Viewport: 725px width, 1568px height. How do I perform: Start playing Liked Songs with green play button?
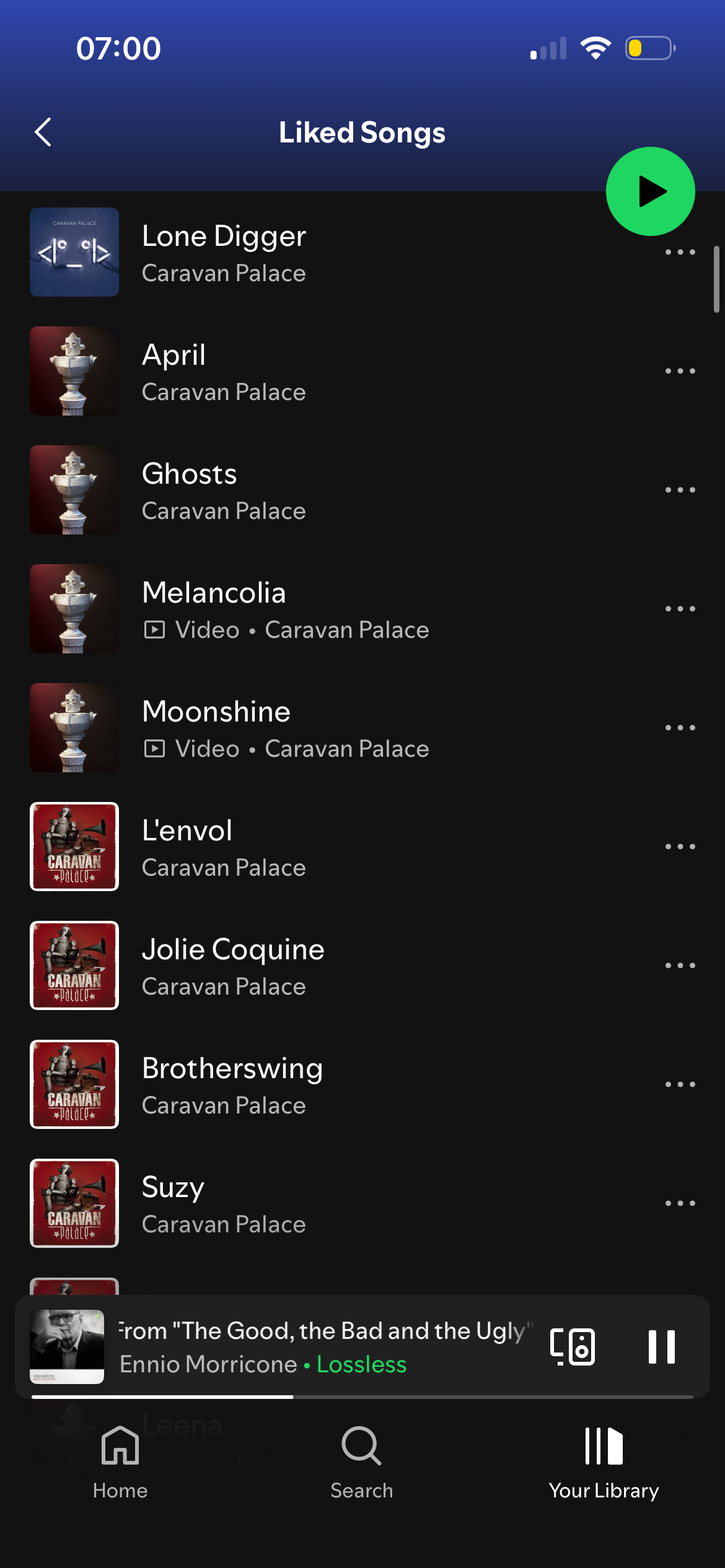(650, 191)
